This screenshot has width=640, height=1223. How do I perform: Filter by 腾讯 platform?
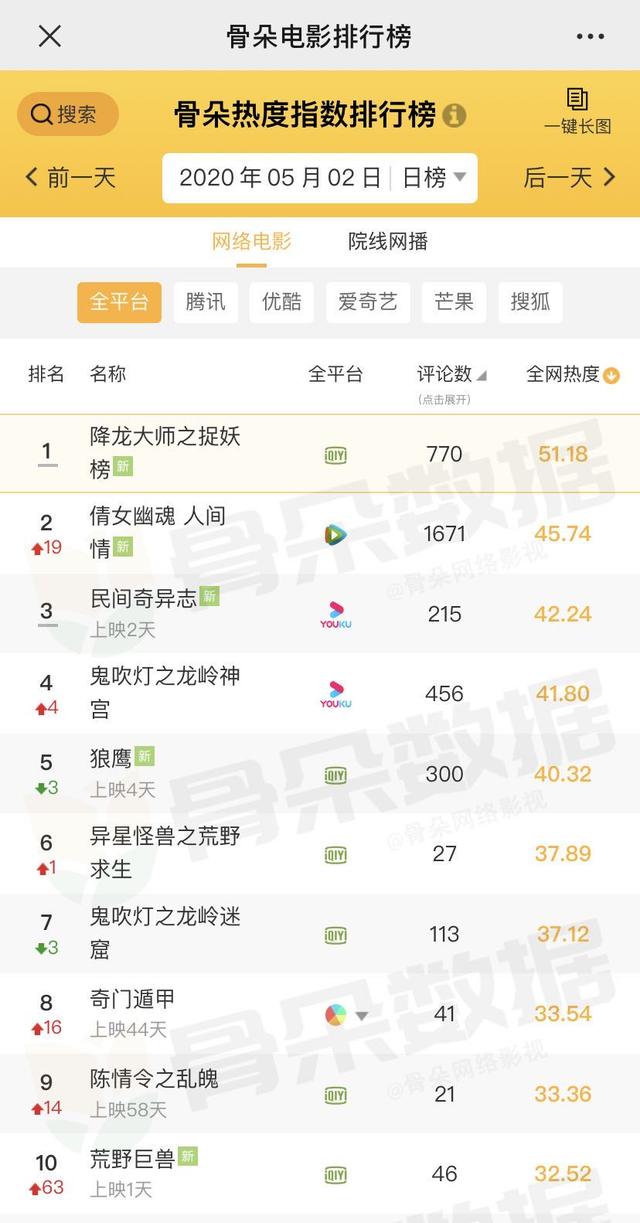click(206, 302)
